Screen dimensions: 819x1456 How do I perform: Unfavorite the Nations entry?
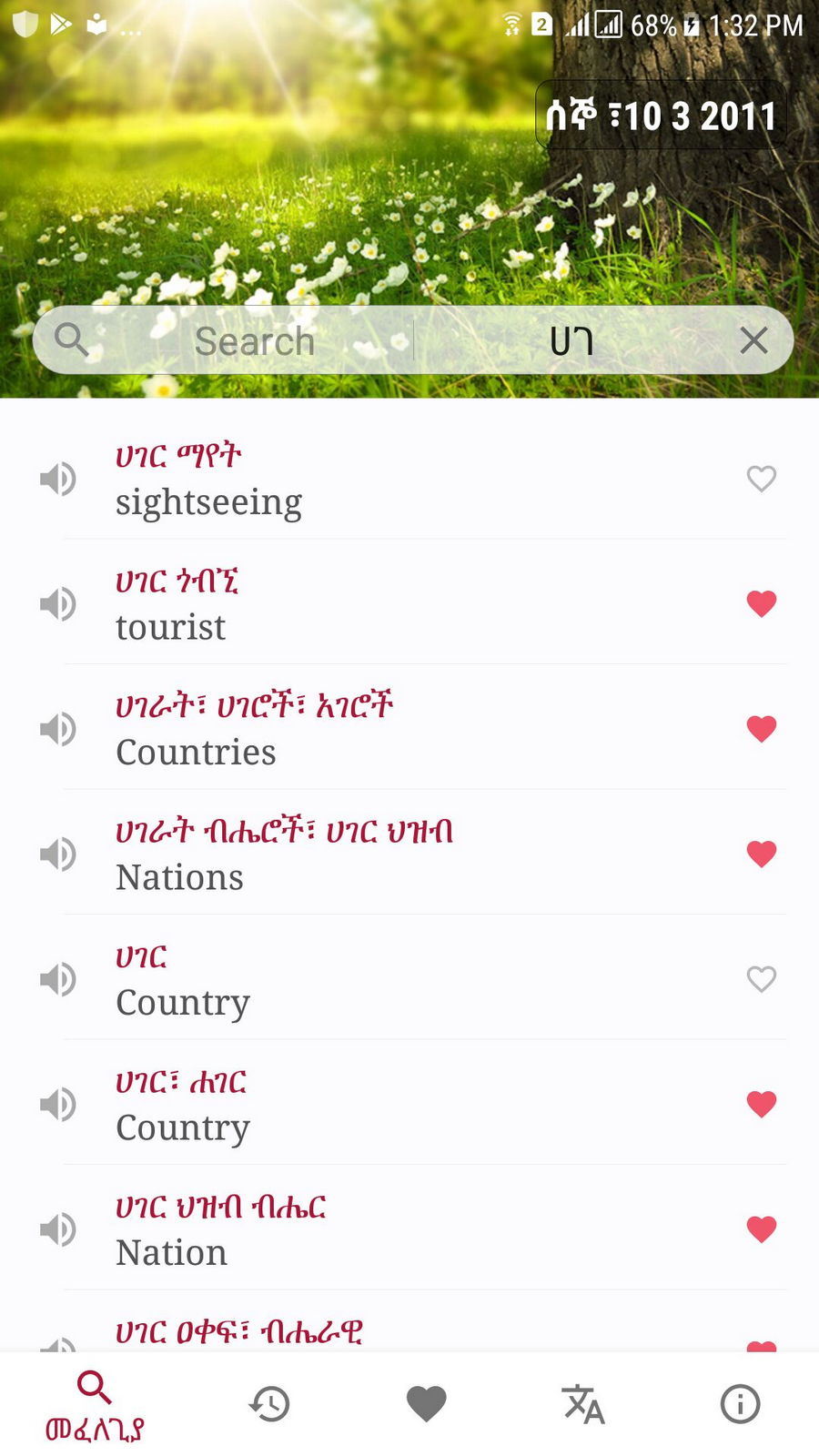tap(761, 854)
